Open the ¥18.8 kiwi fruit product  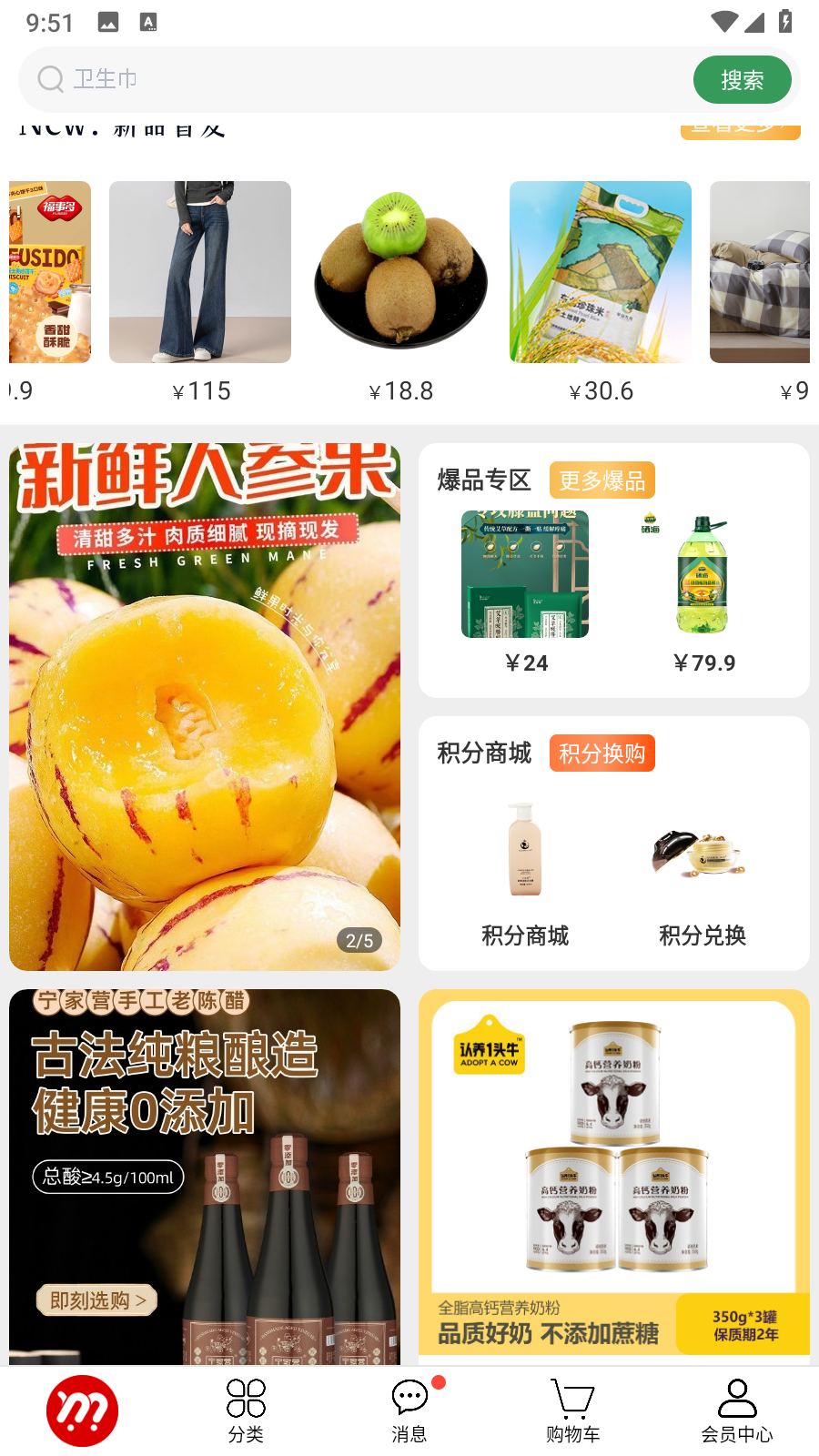400,273
